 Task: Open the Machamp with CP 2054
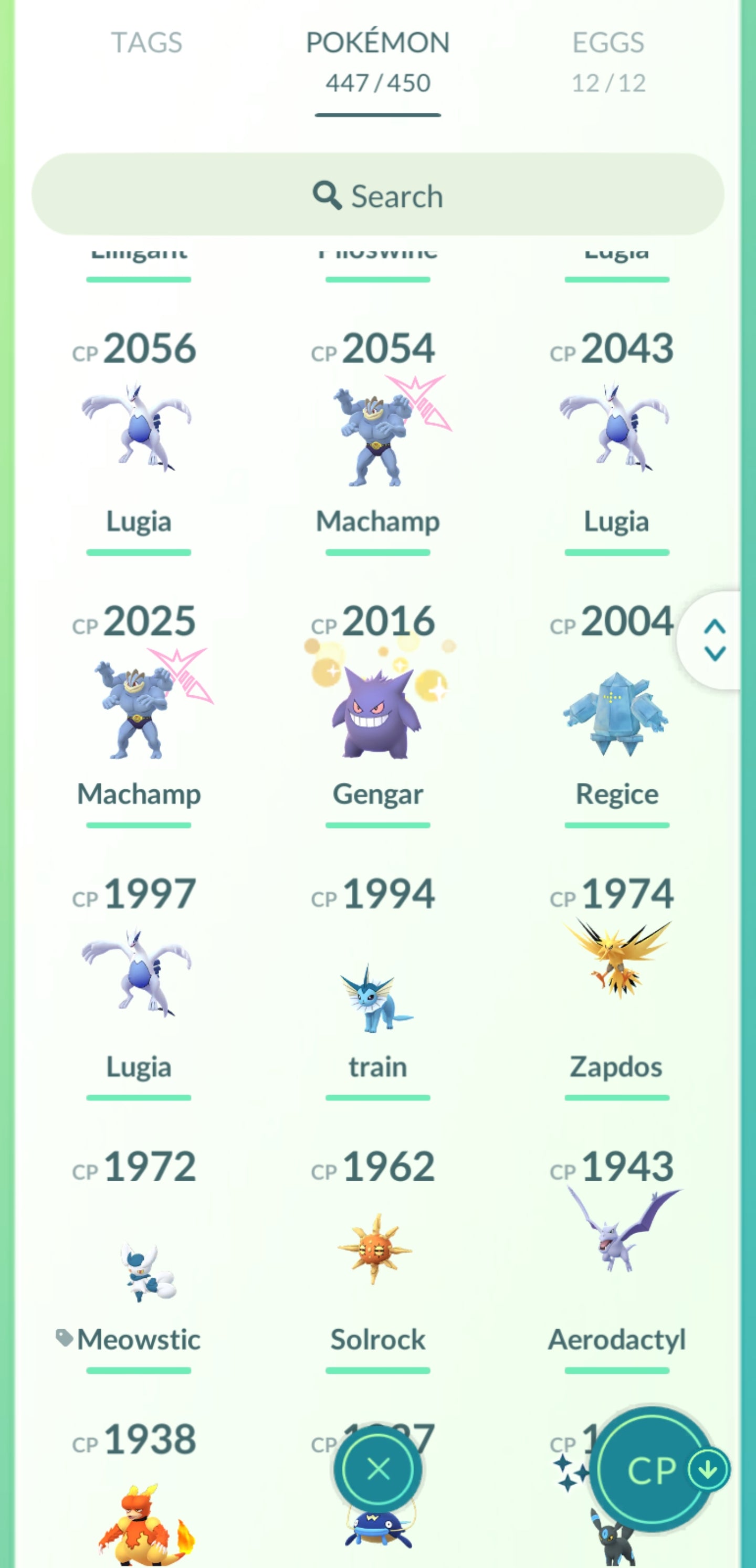click(x=377, y=432)
